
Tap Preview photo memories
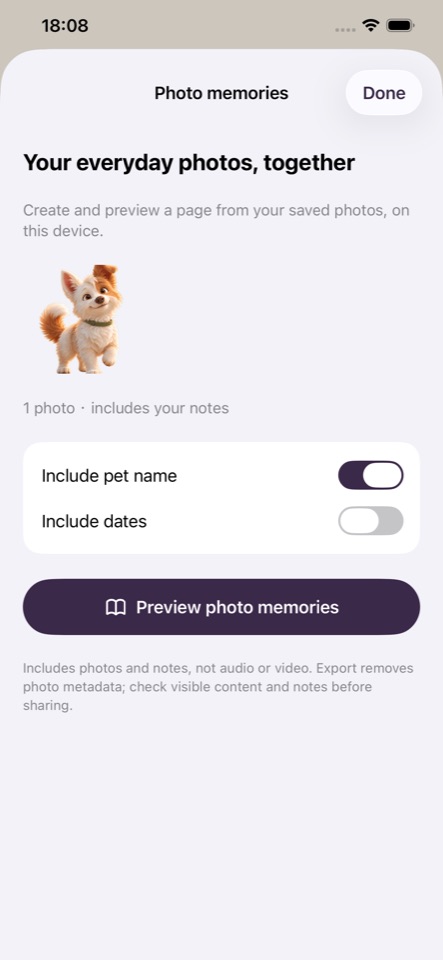coord(222,607)
